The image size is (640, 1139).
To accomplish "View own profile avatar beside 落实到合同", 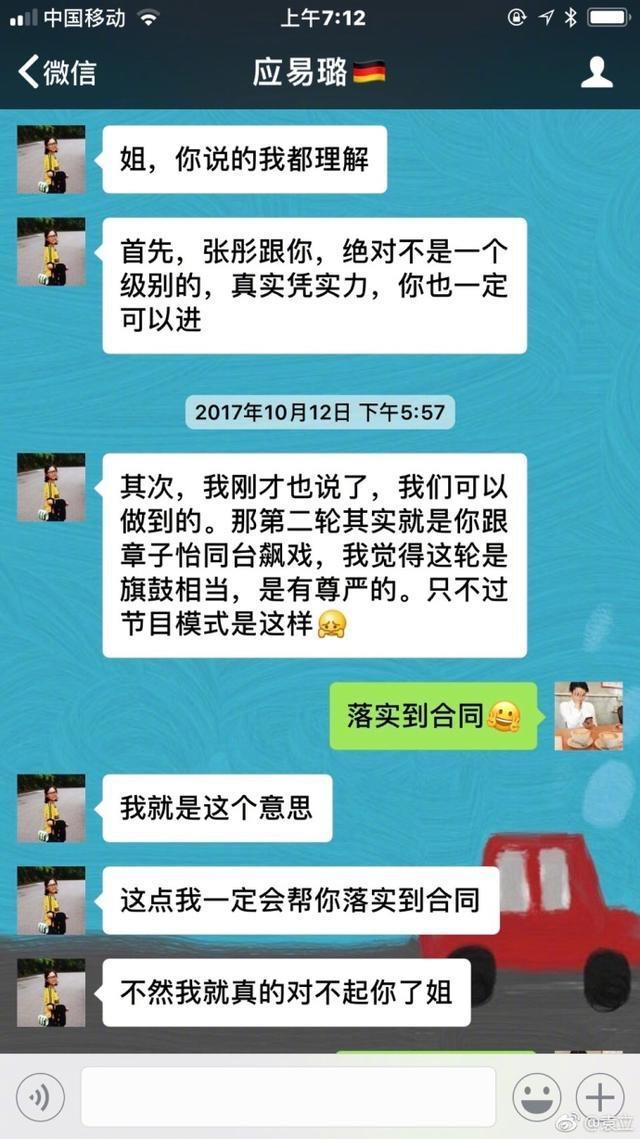I will click(588, 716).
